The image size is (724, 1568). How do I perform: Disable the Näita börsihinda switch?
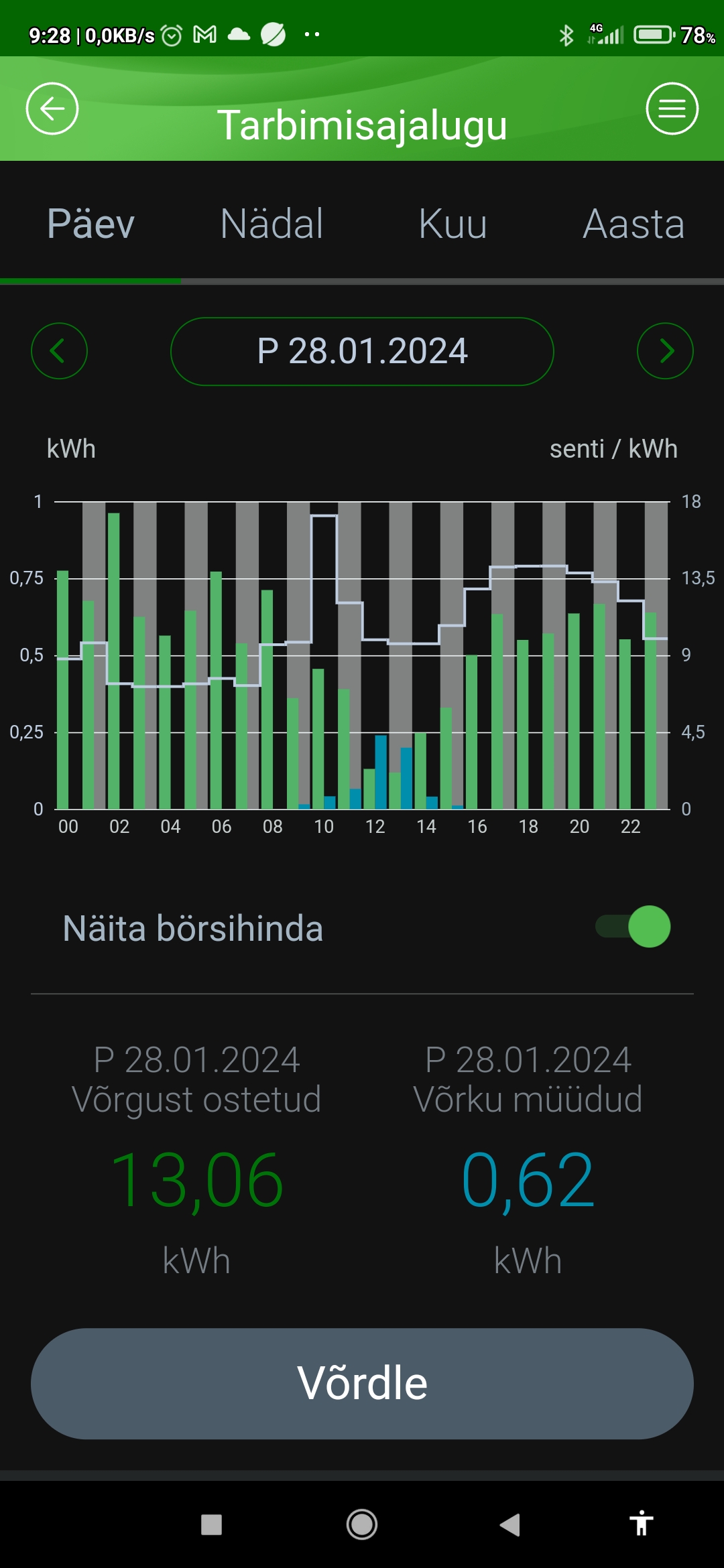(x=633, y=927)
